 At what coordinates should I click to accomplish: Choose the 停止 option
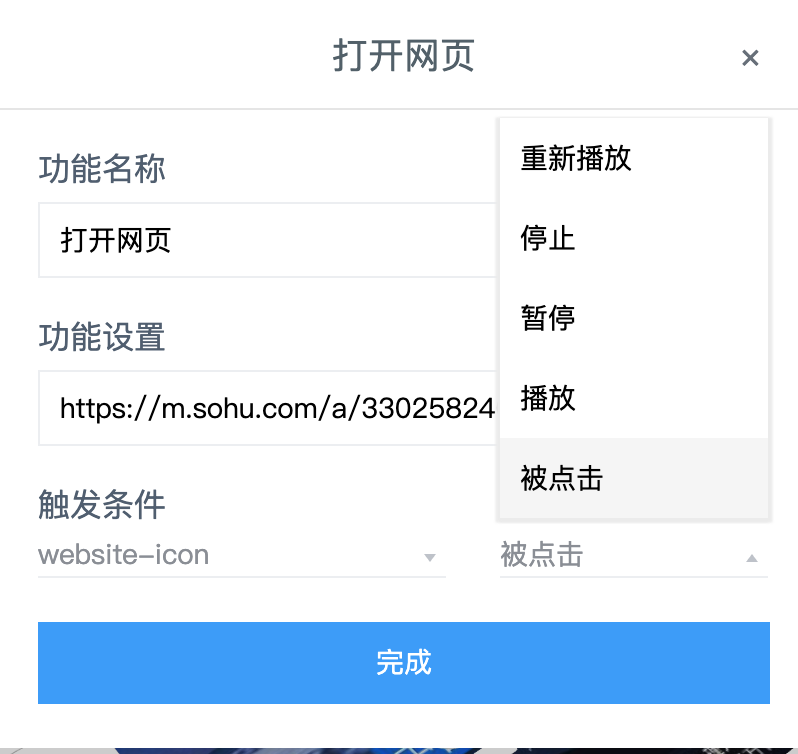633,238
